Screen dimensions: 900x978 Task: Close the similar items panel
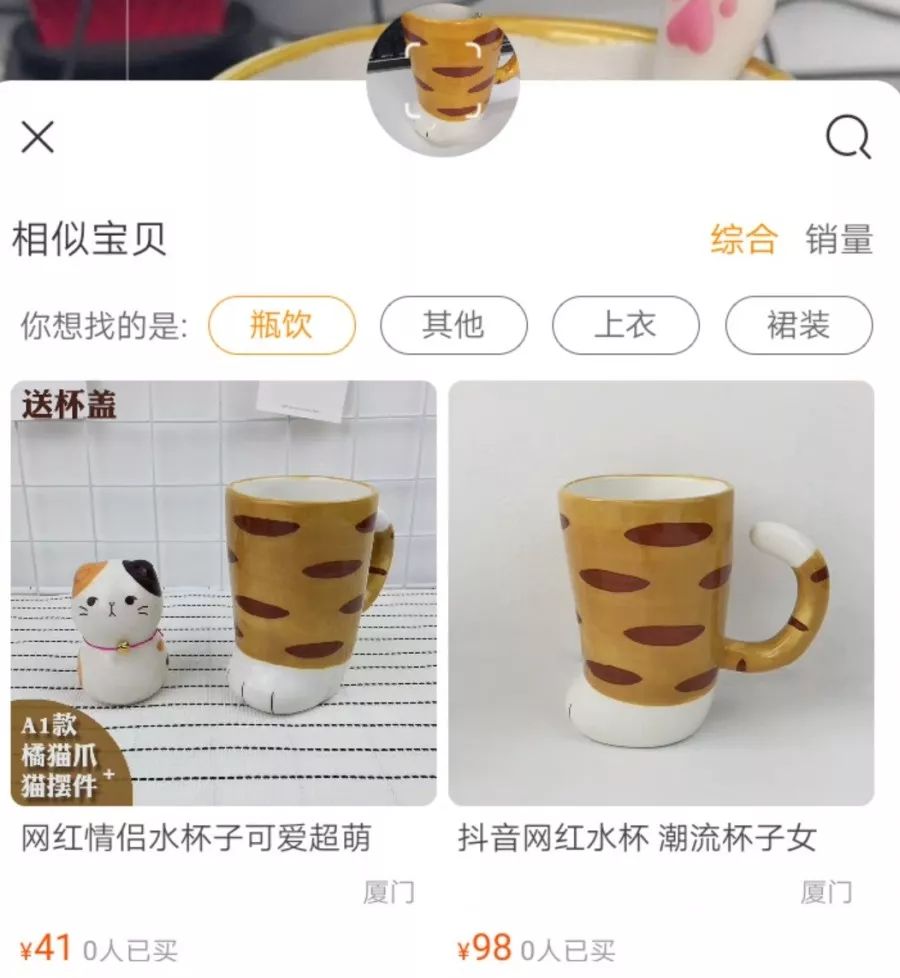tap(37, 137)
